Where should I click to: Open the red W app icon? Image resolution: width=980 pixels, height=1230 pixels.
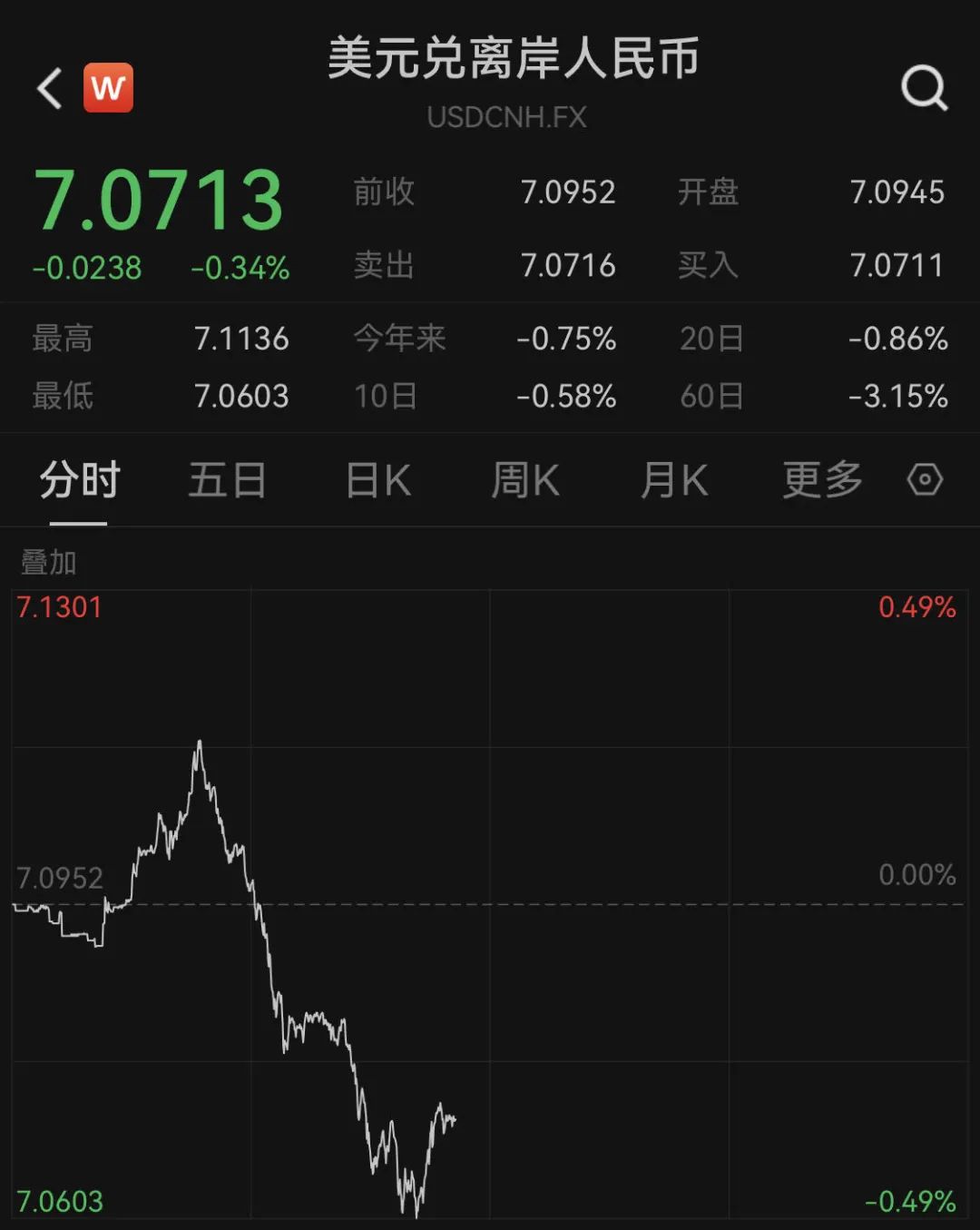coord(108,88)
